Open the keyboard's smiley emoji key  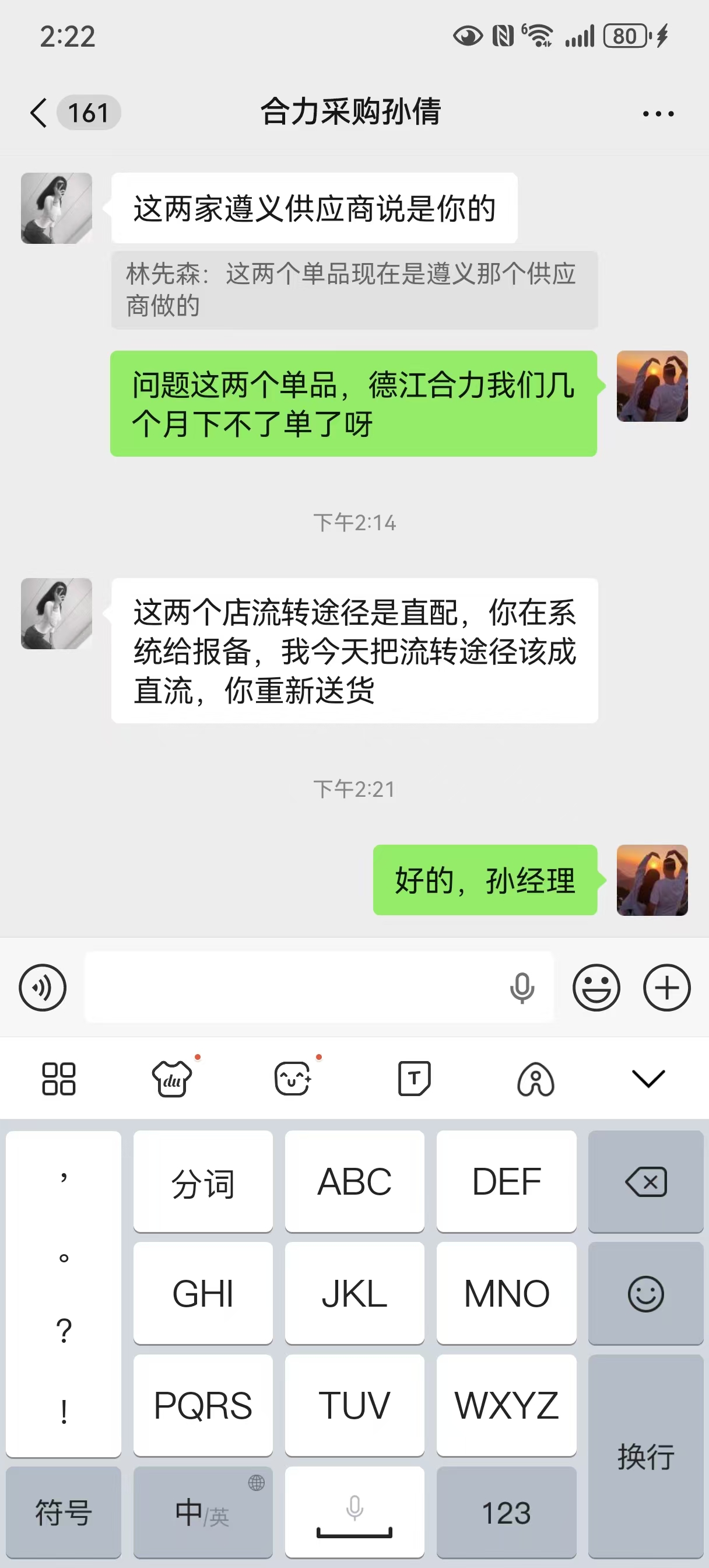(x=645, y=1293)
